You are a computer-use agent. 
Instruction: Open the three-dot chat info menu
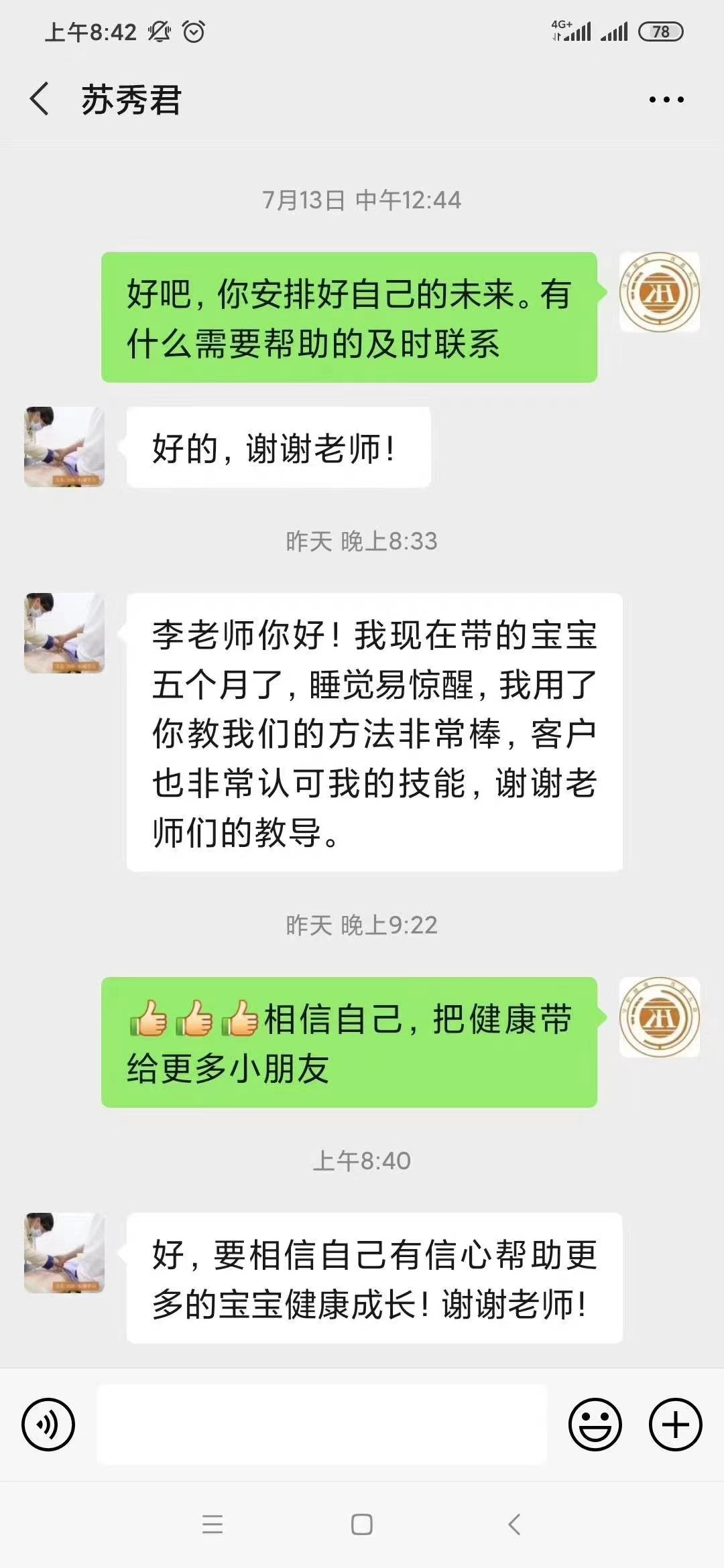pos(666,100)
